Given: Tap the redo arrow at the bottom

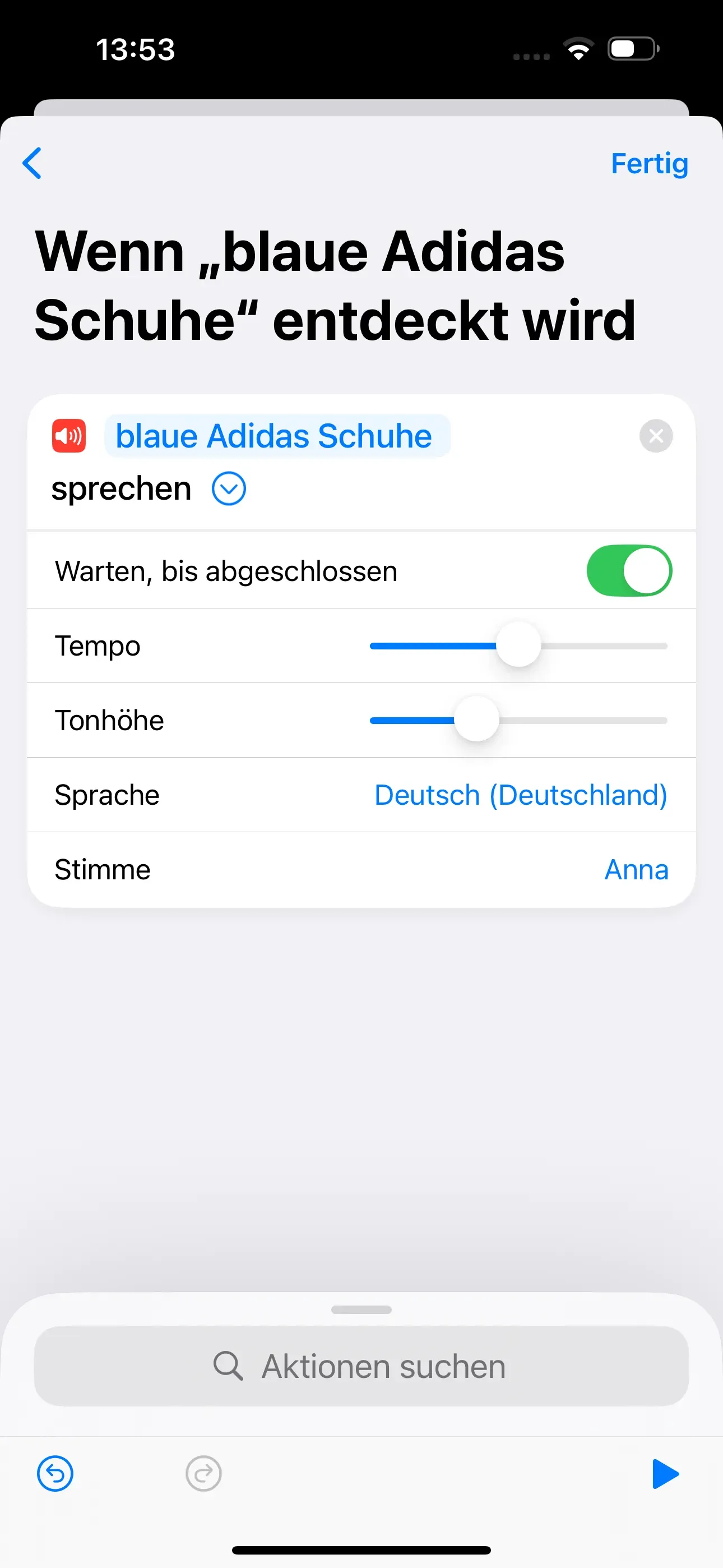Looking at the screenshot, I should [x=203, y=1474].
